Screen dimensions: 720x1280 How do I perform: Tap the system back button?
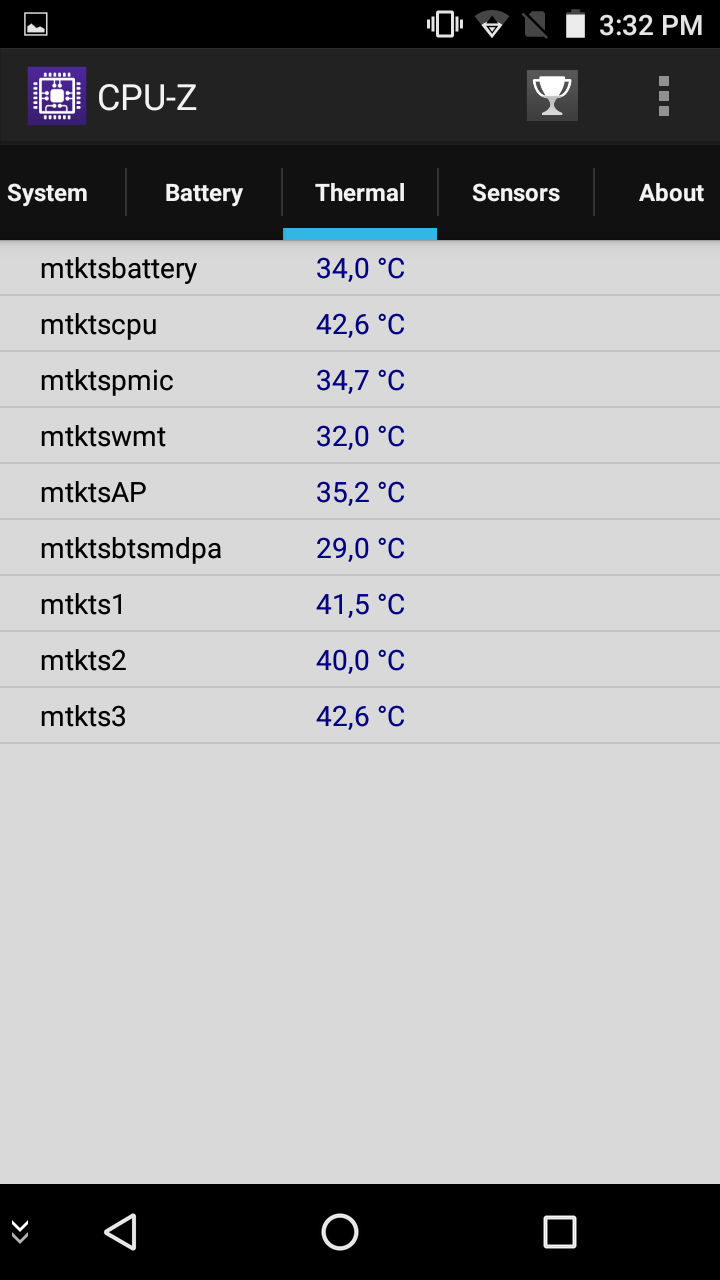pyautogui.click(x=120, y=1232)
